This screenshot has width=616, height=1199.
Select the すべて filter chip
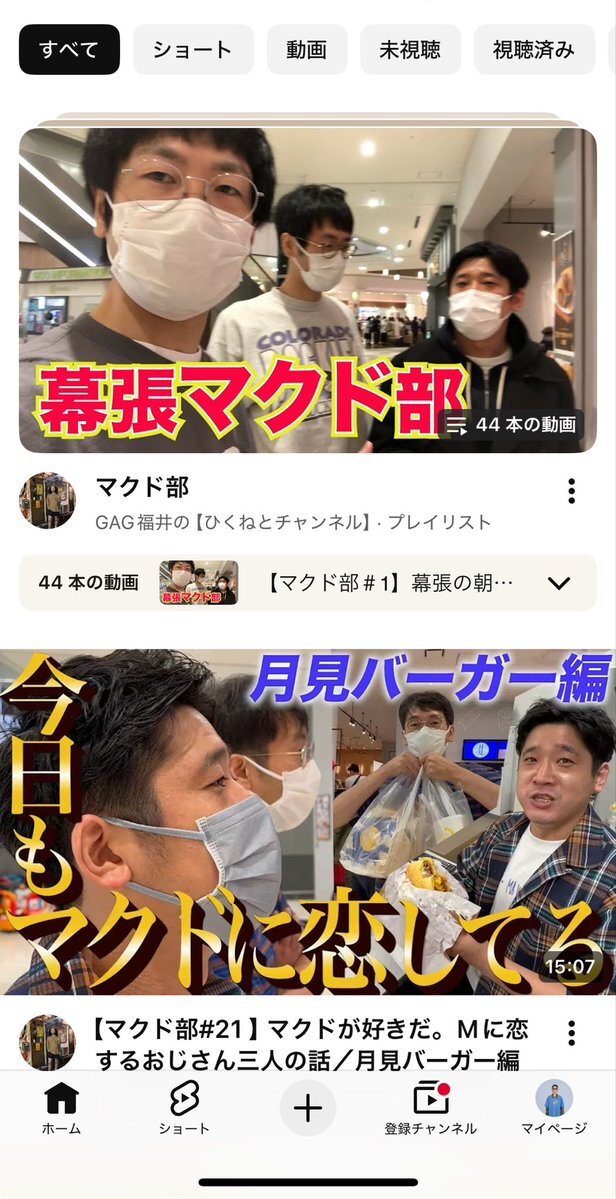point(69,50)
